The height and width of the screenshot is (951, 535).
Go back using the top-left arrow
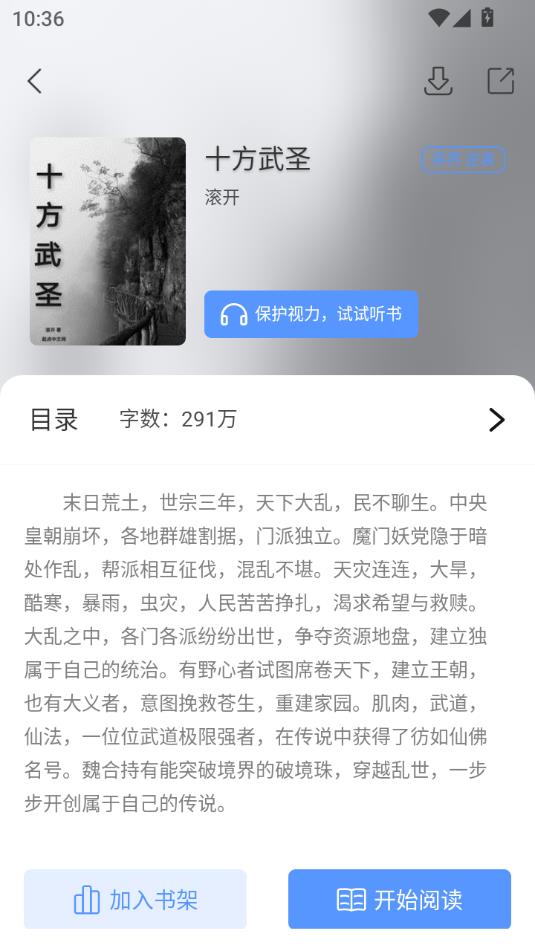coord(35,81)
